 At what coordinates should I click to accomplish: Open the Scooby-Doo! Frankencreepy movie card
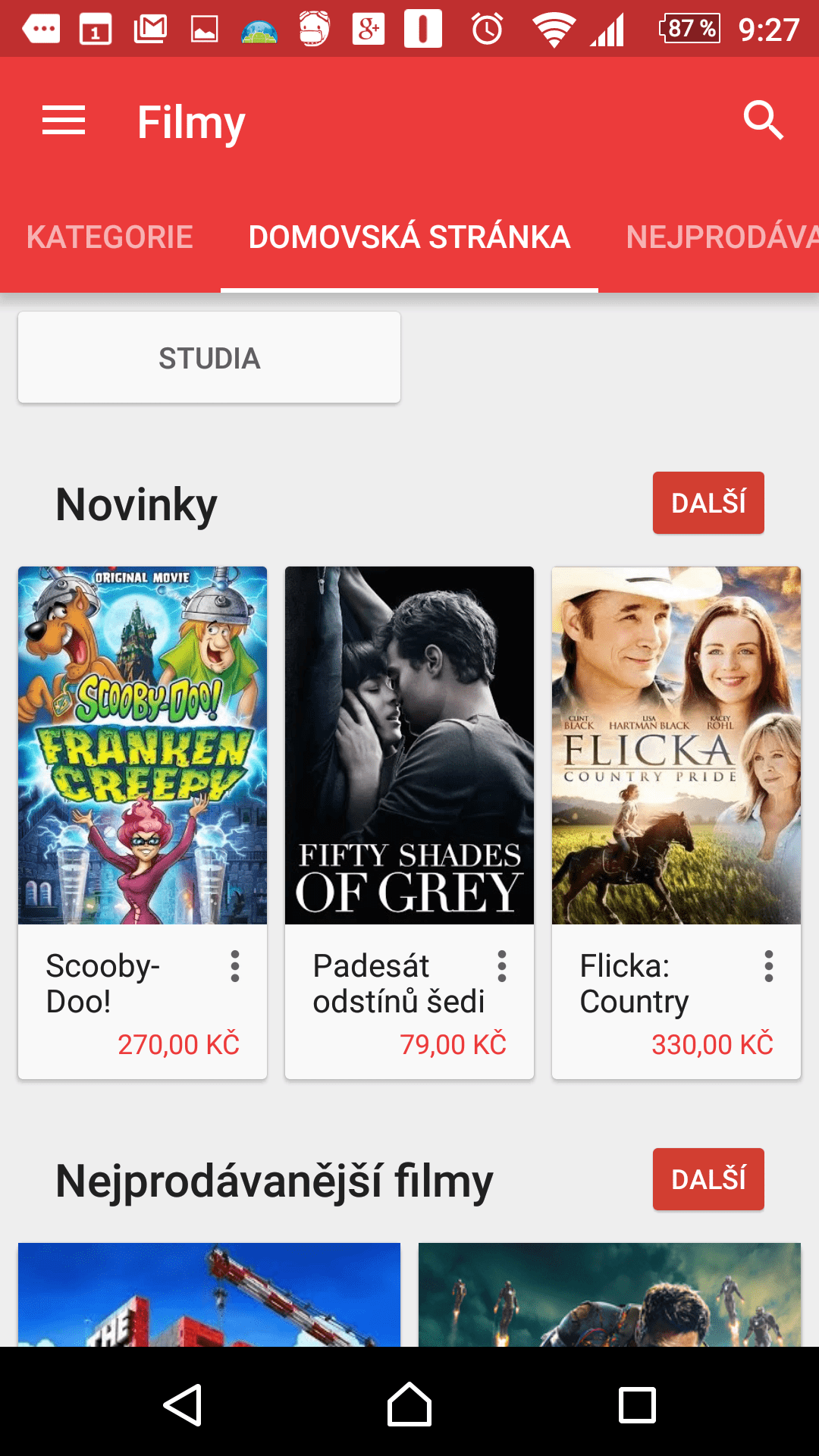(x=143, y=822)
